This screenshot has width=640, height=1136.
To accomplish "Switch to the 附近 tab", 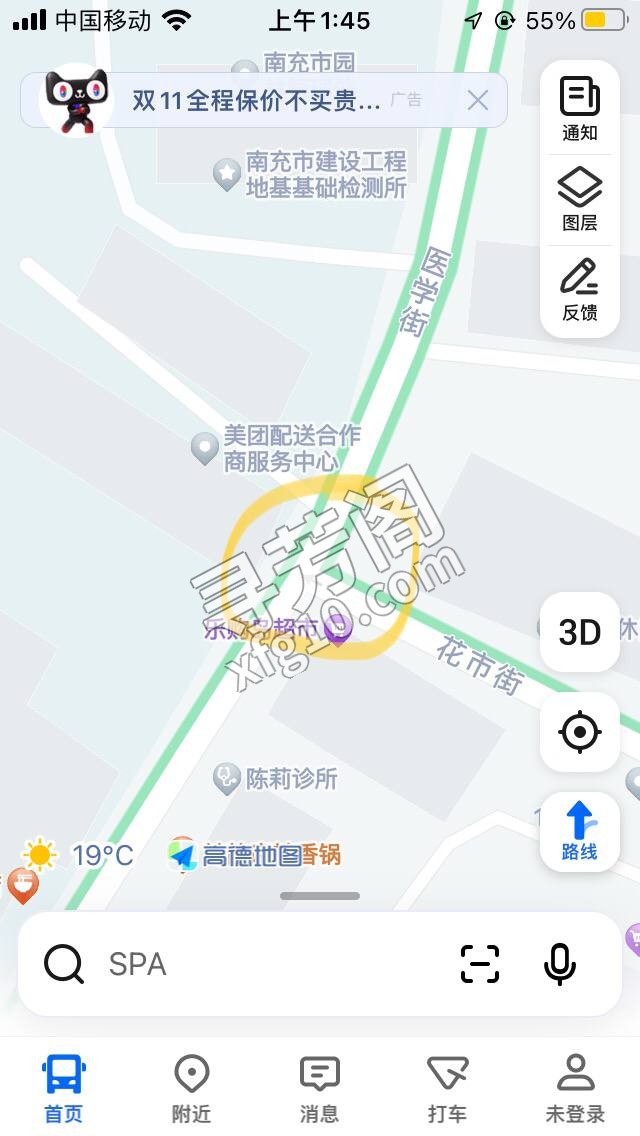I will tap(191, 1089).
